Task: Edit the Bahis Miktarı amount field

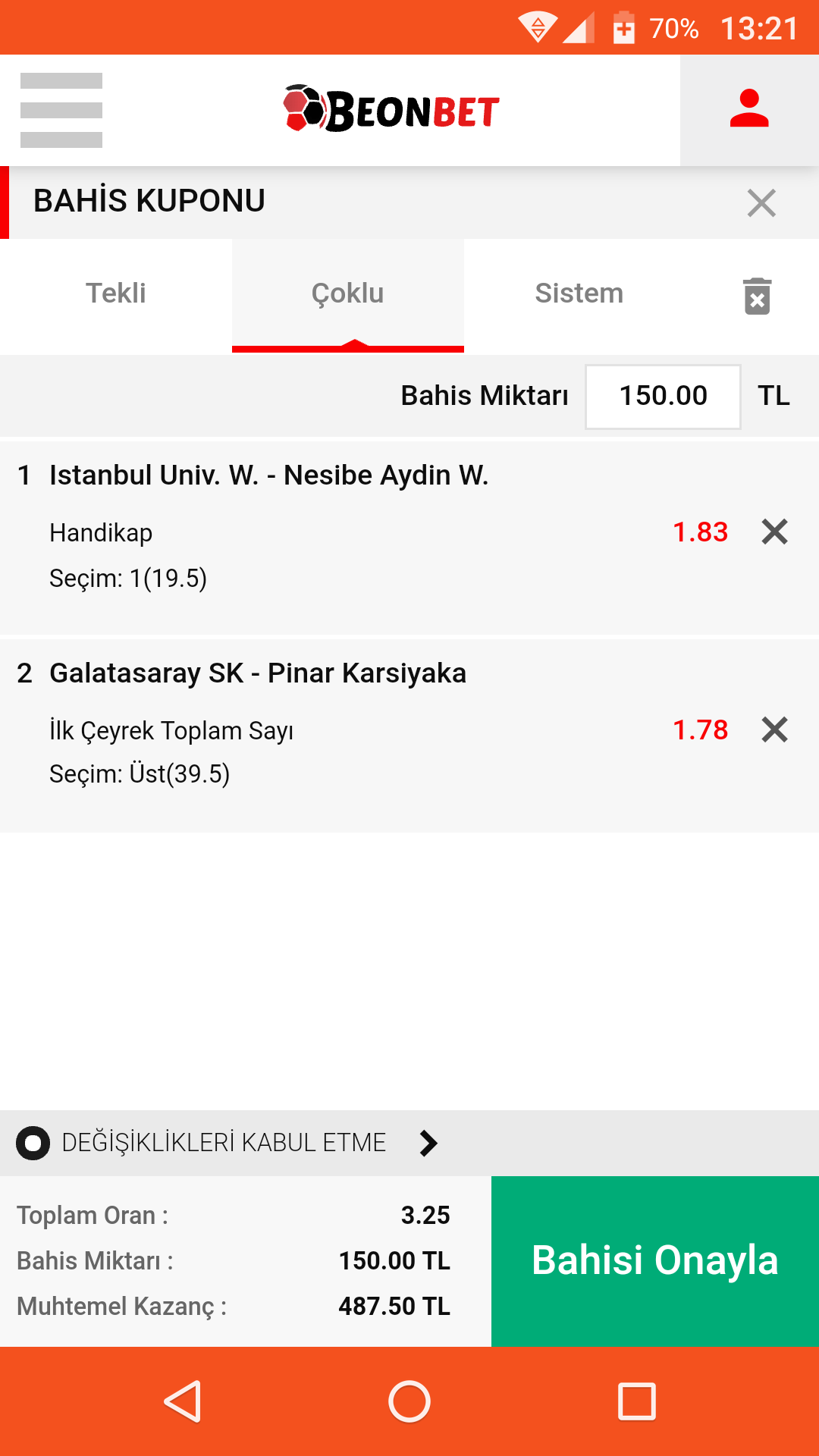Action: pos(663,396)
